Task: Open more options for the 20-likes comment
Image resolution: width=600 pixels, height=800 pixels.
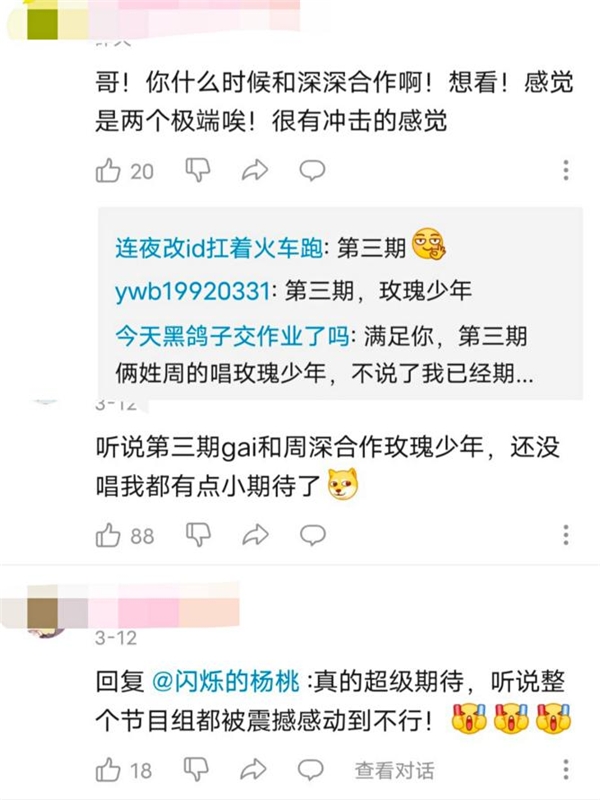Action: click(x=566, y=171)
